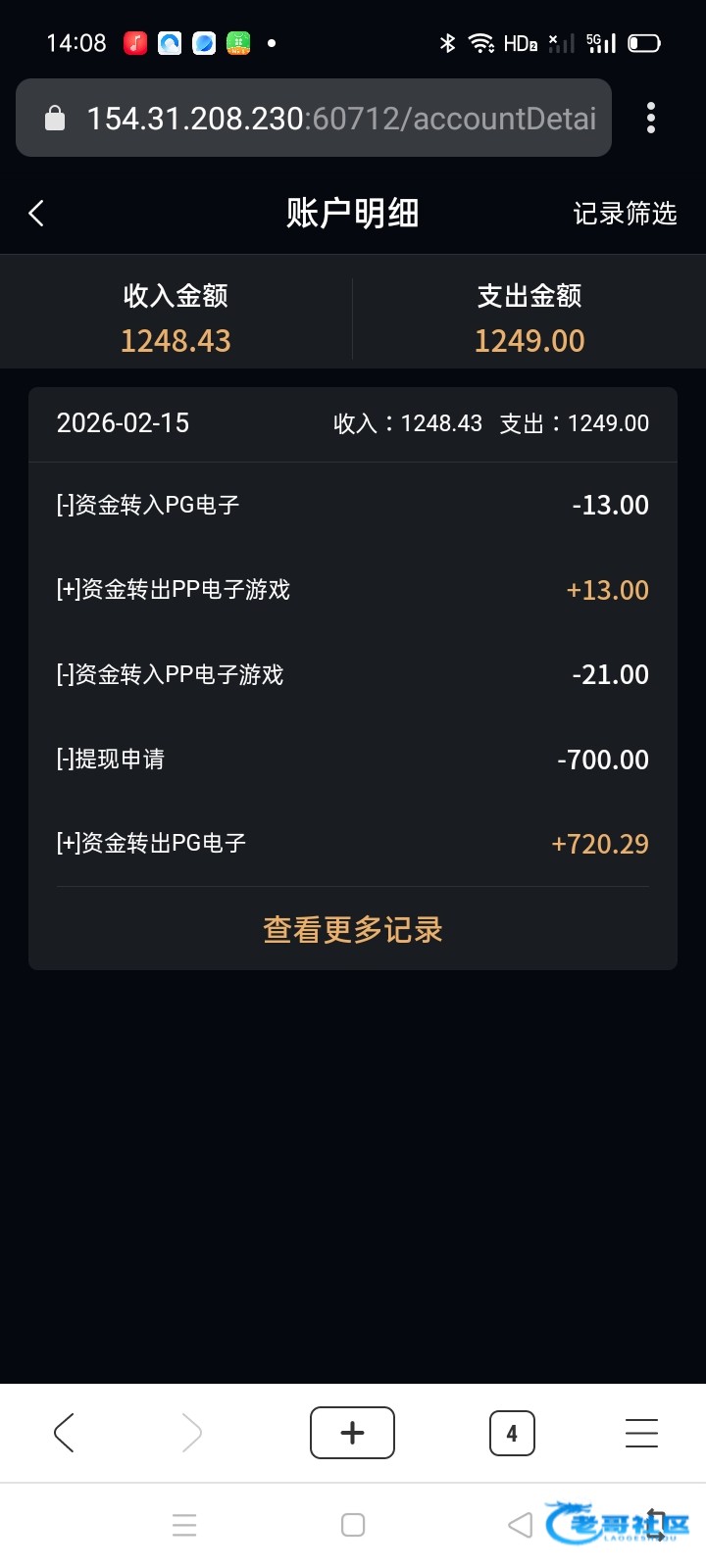
Task: Tap the browser address bar
Action: pos(324,119)
